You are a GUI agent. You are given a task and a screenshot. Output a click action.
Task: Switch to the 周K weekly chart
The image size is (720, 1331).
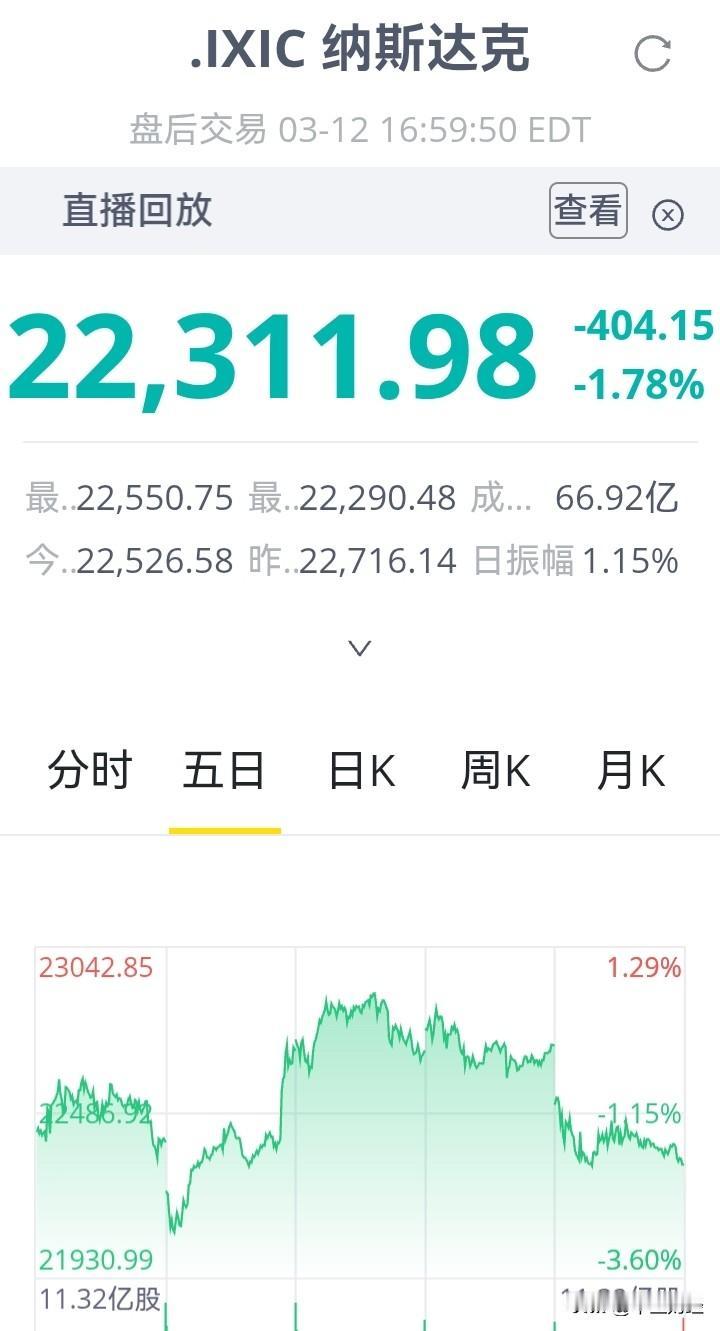pos(495,770)
